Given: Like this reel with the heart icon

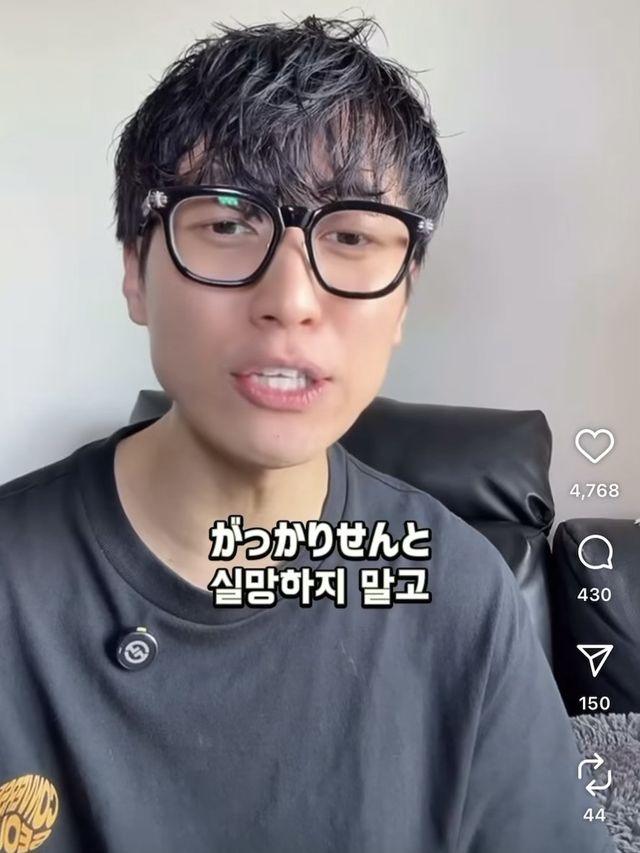Looking at the screenshot, I should coord(594,446).
